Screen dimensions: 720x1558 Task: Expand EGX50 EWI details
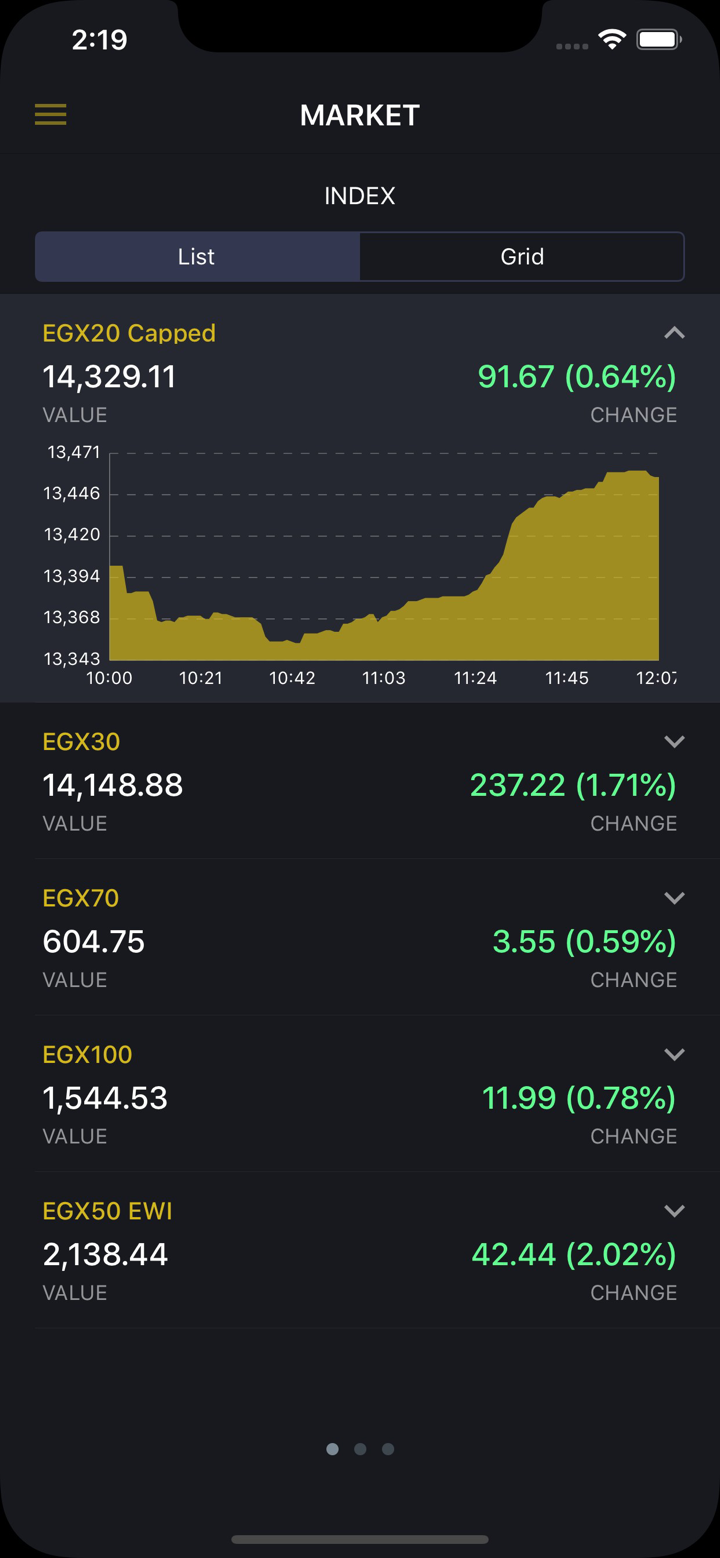pyautogui.click(x=674, y=1211)
